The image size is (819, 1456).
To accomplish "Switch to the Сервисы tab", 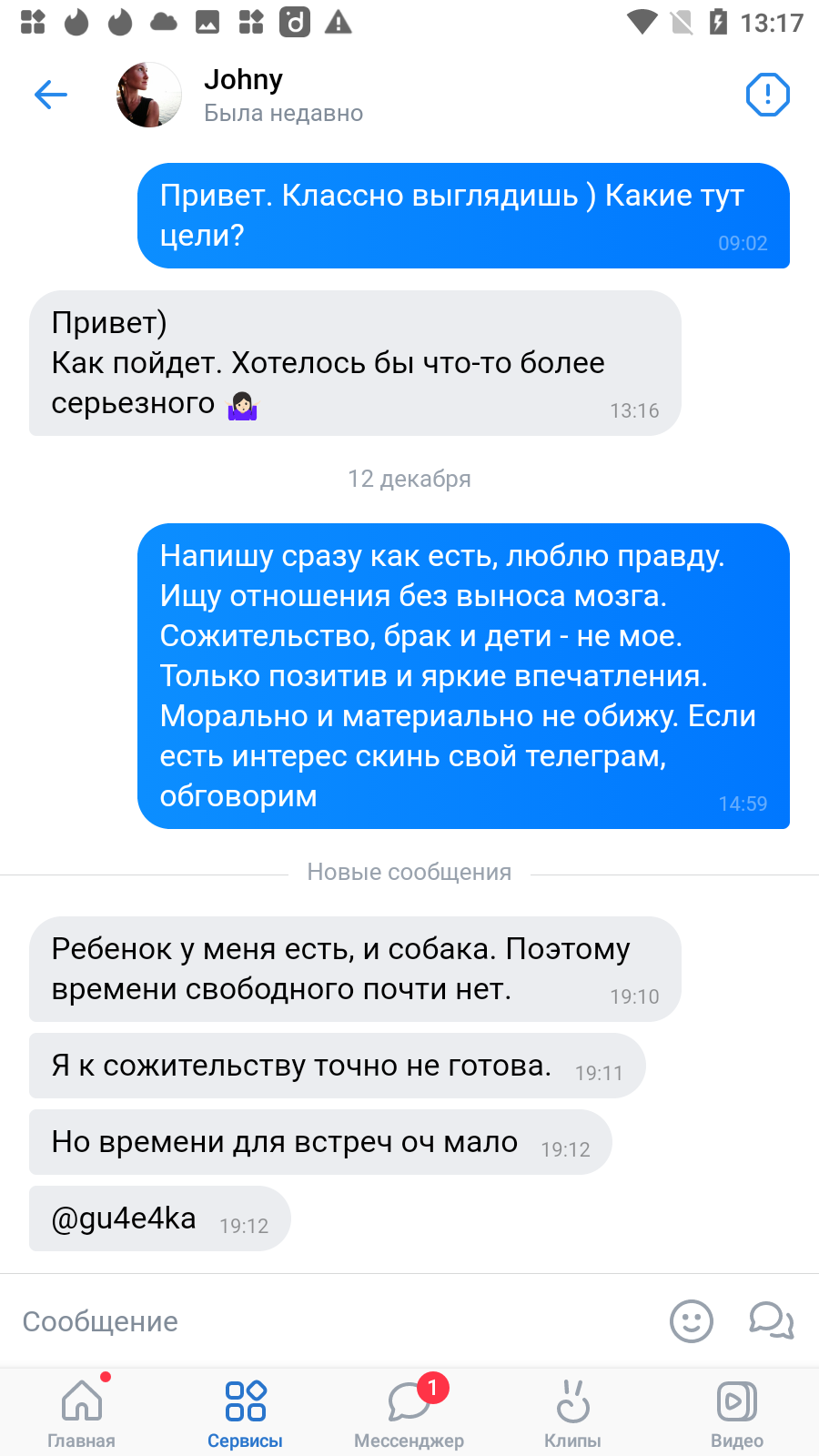I will (246, 1412).
